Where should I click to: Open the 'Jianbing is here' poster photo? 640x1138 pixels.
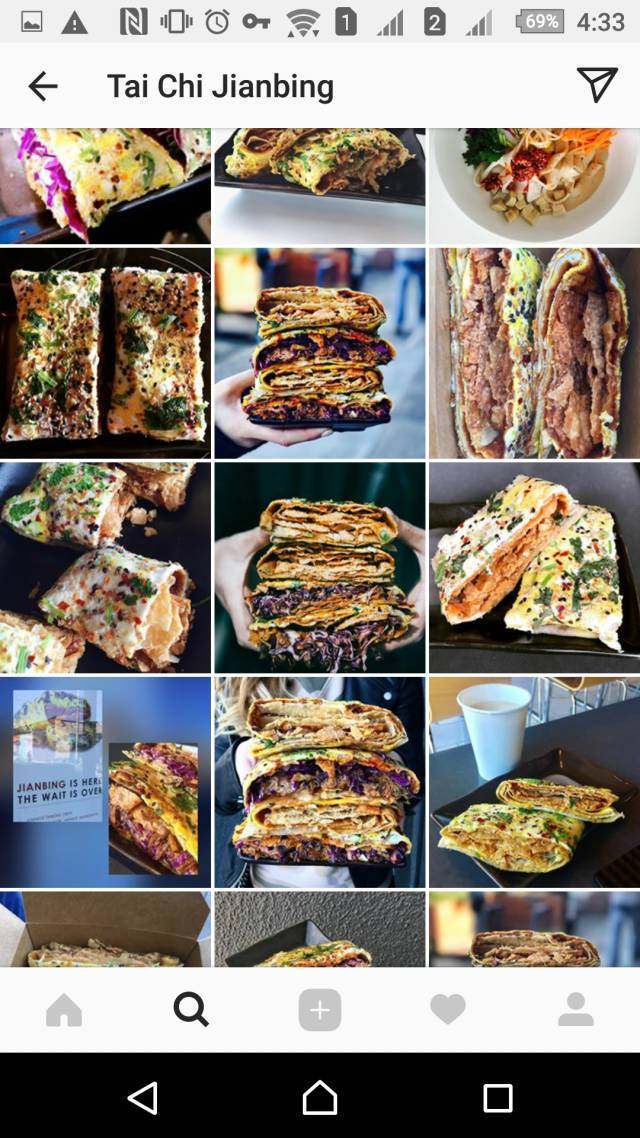[105, 782]
